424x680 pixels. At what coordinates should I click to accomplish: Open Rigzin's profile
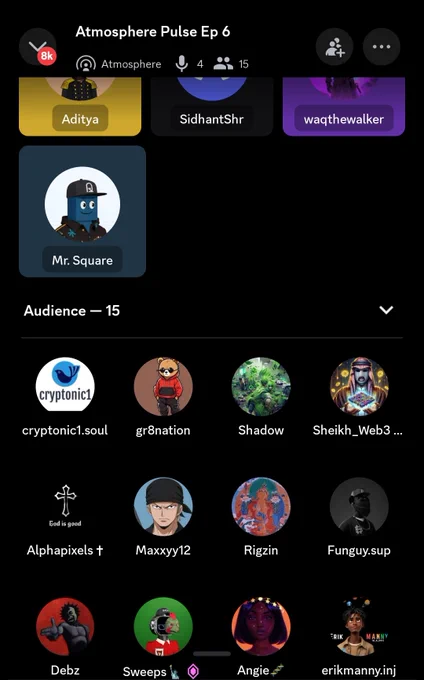pos(261,517)
